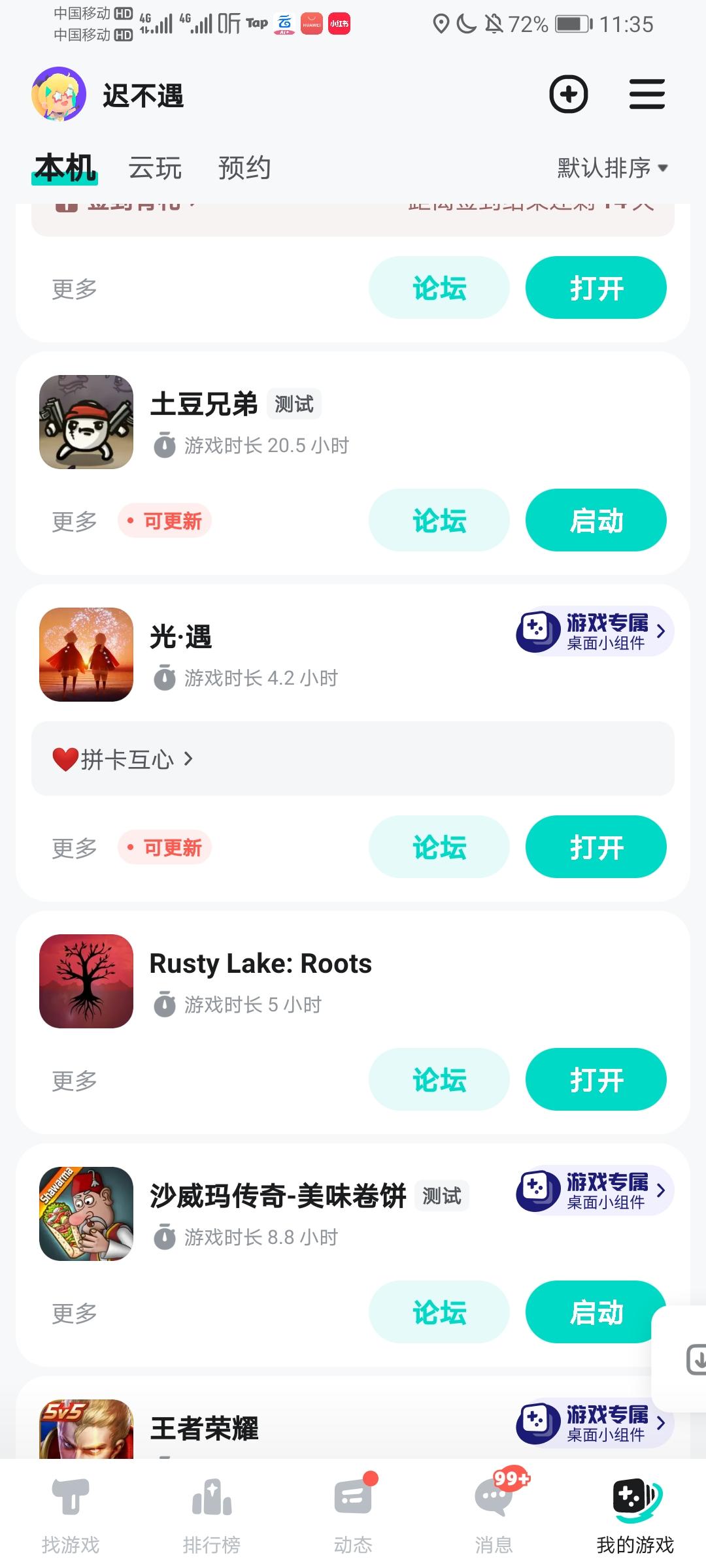The width and height of the screenshot is (706, 1568).
Task: Launch 土豆兄弟 with the 启动 button
Action: (596, 520)
